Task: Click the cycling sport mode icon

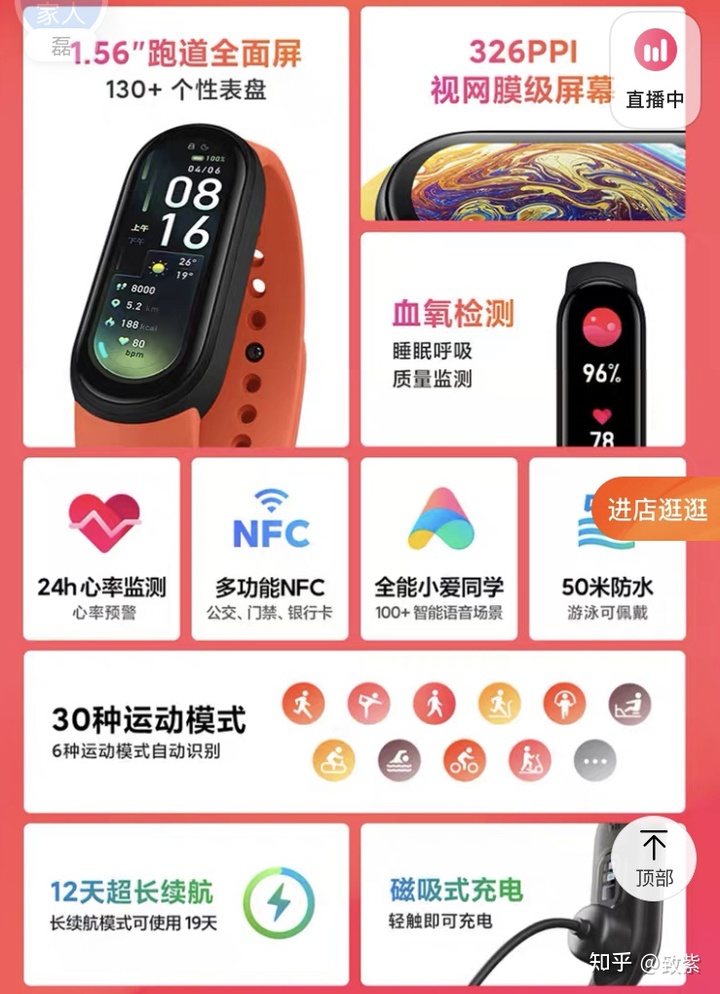Action: 463,758
